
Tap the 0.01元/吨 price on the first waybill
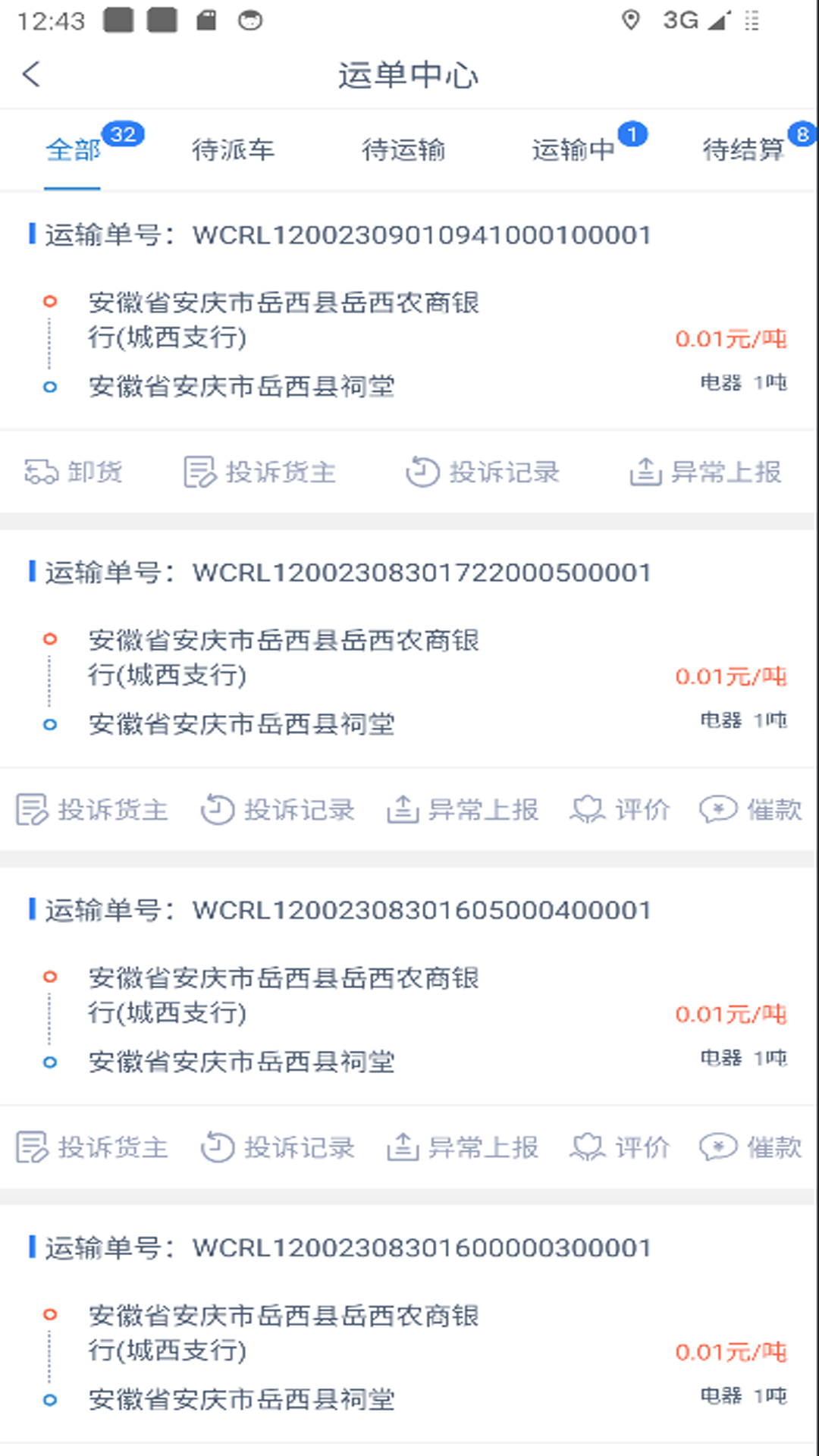point(730,337)
